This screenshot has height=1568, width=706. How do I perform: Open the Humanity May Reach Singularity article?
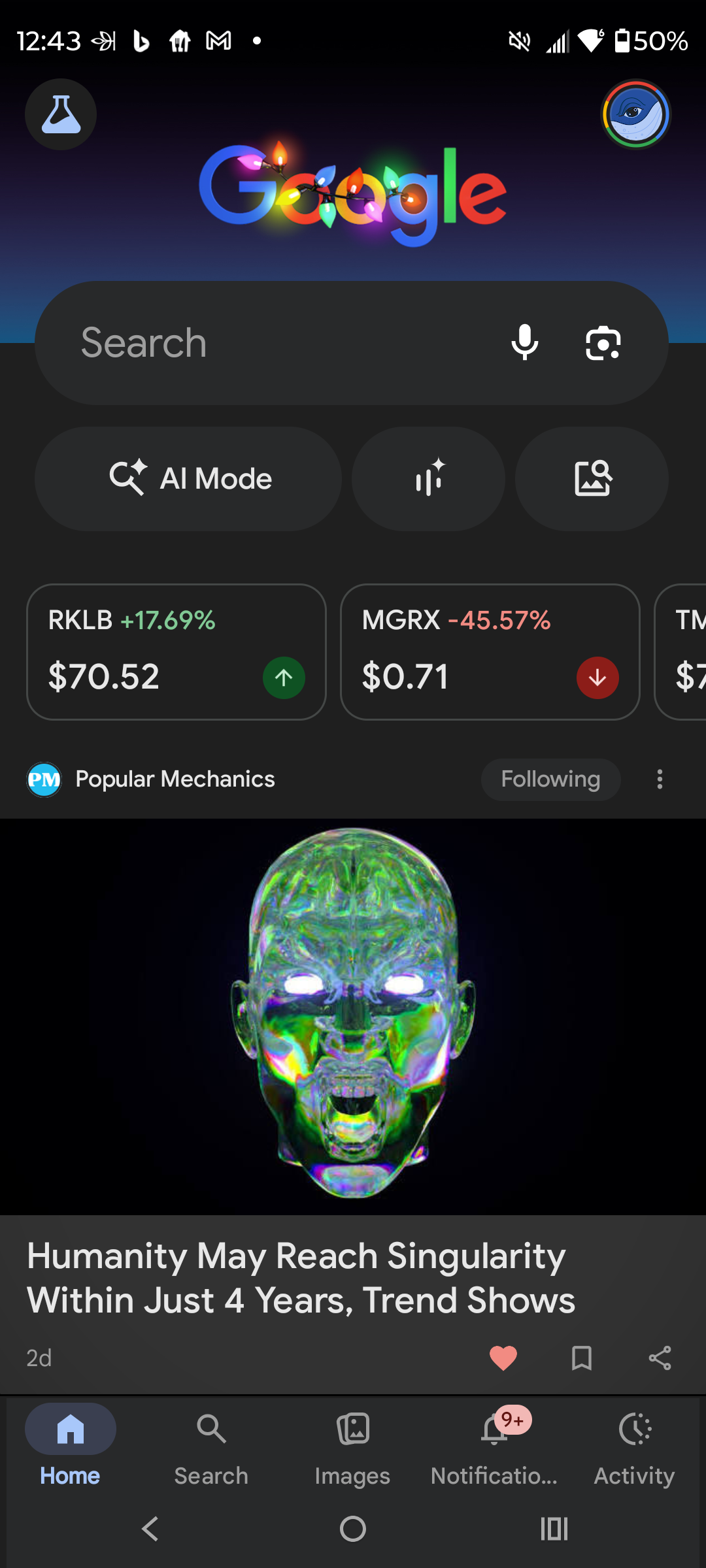(301, 1277)
